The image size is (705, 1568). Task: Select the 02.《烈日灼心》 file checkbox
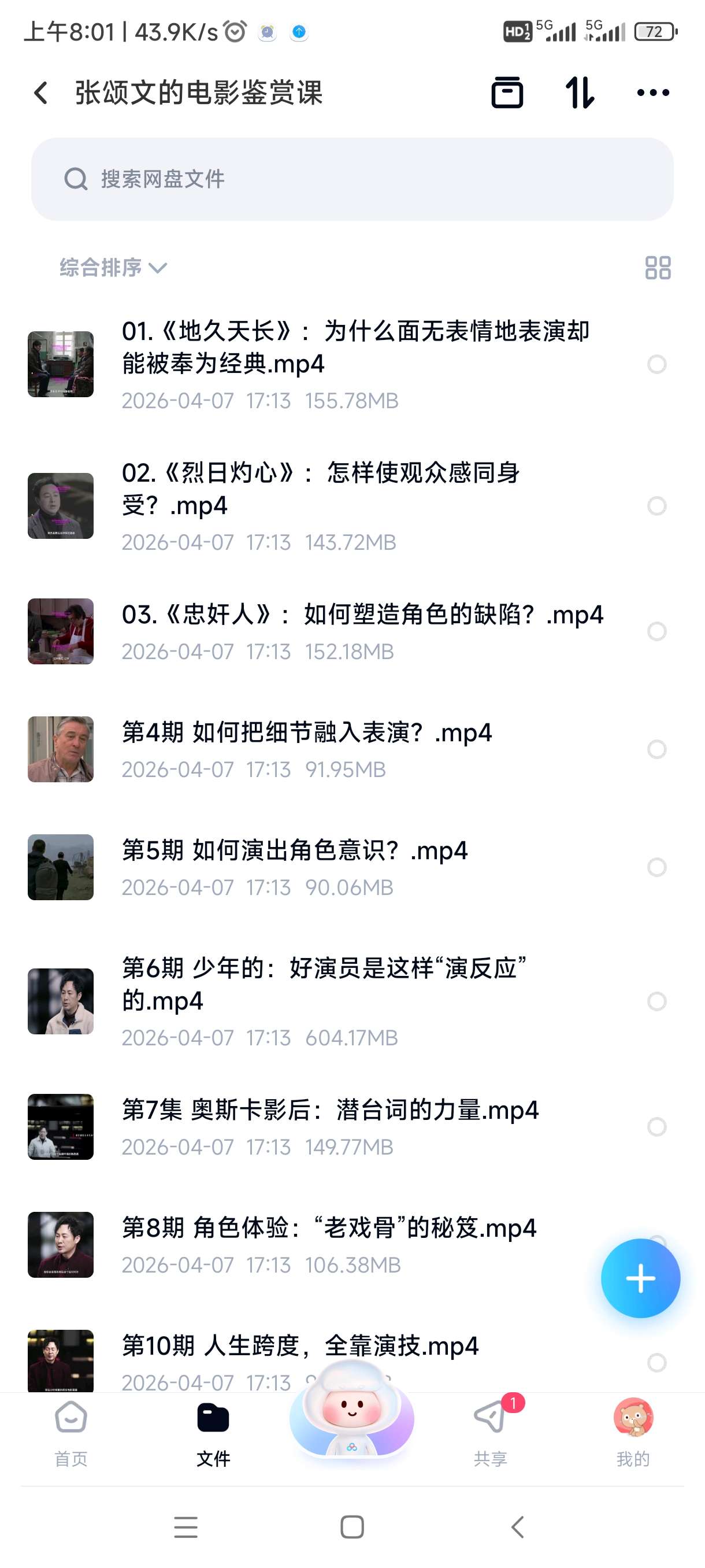pyautogui.click(x=656, y=506)
